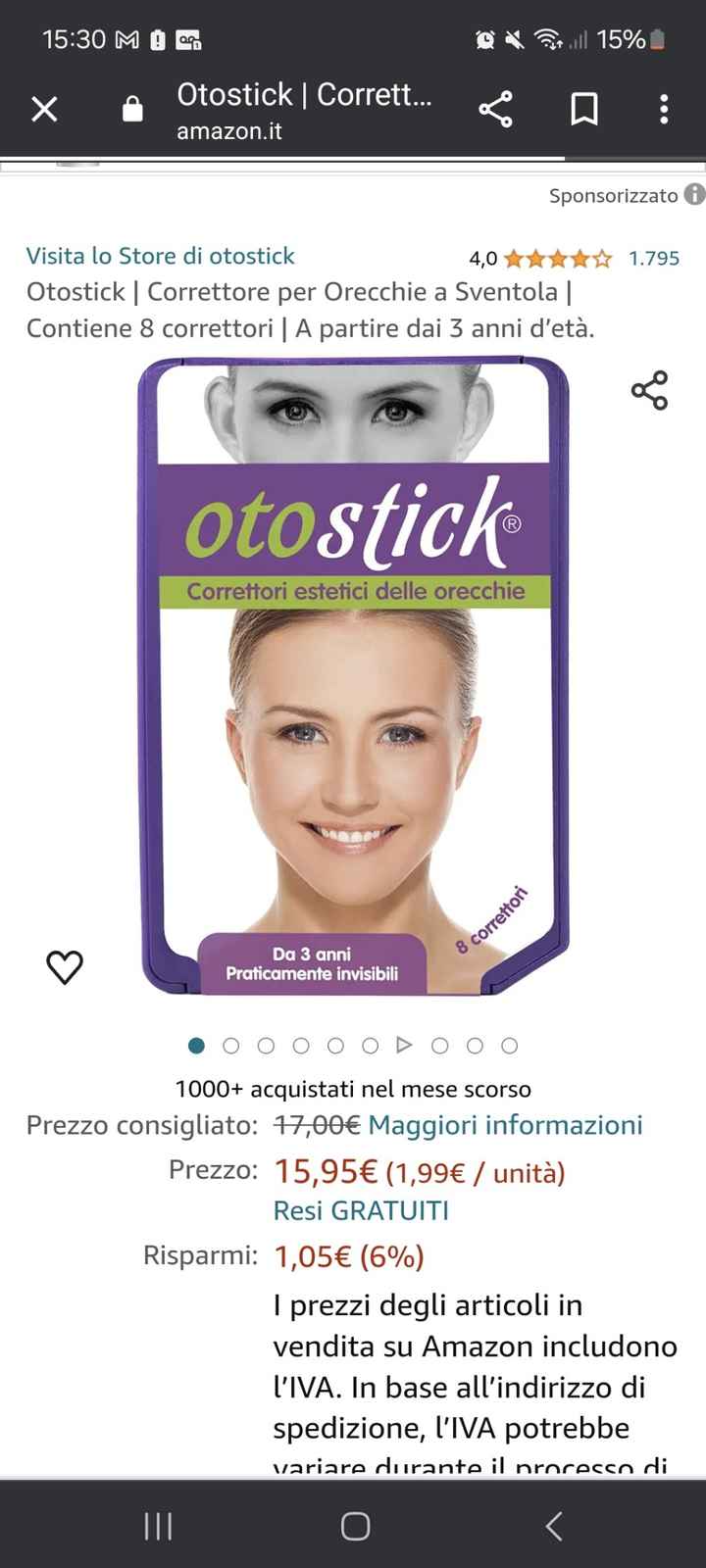Add Otostick to favorites via heart icon

[65, 966]
